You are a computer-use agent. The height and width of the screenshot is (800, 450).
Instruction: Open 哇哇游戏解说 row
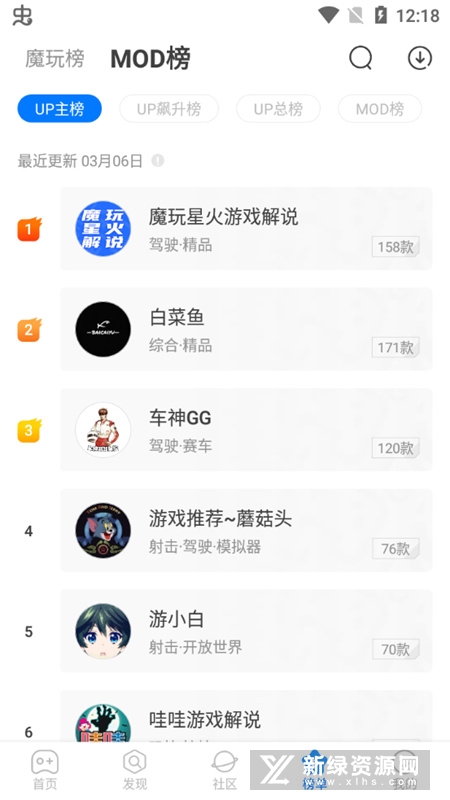click(x=246, y=716)
